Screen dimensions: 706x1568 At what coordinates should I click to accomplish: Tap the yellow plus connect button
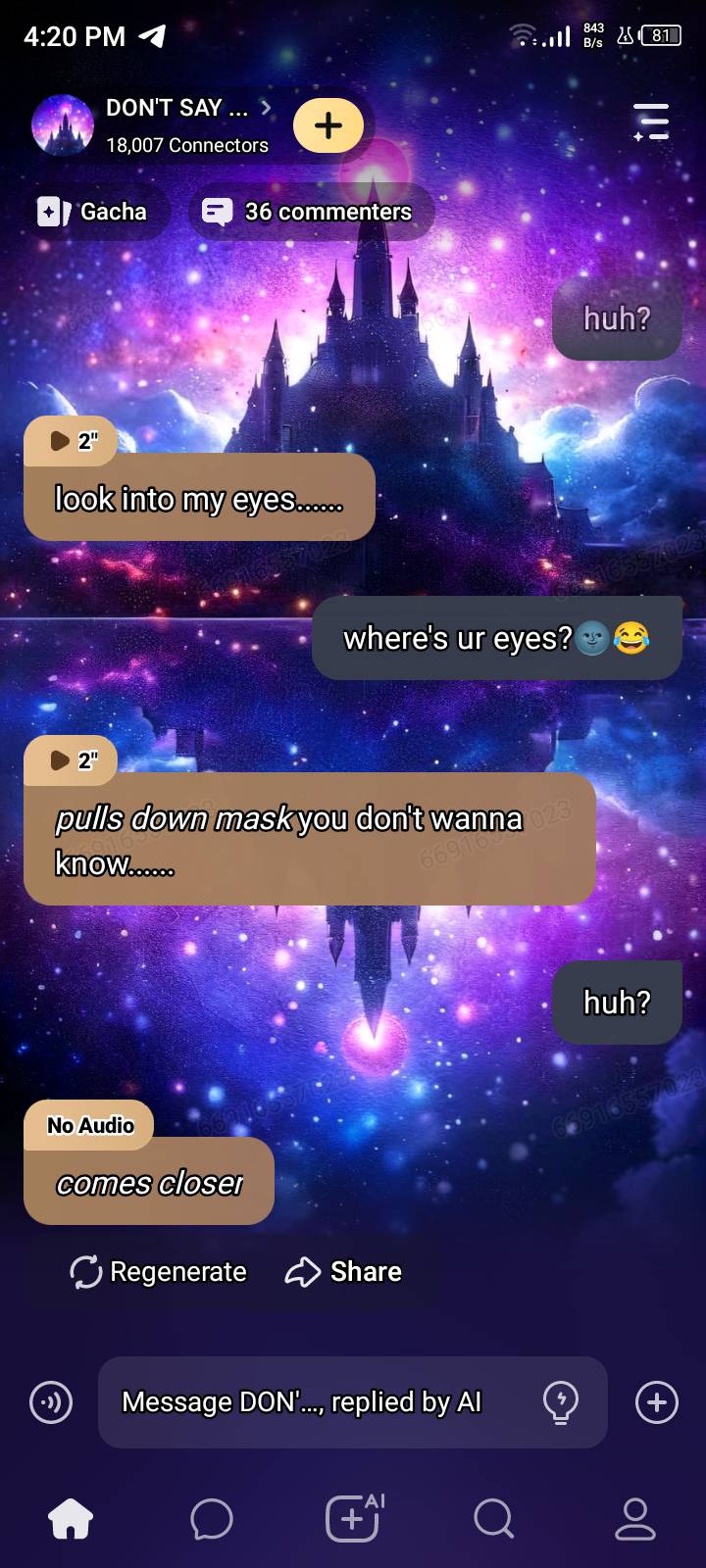coord(328,125)
